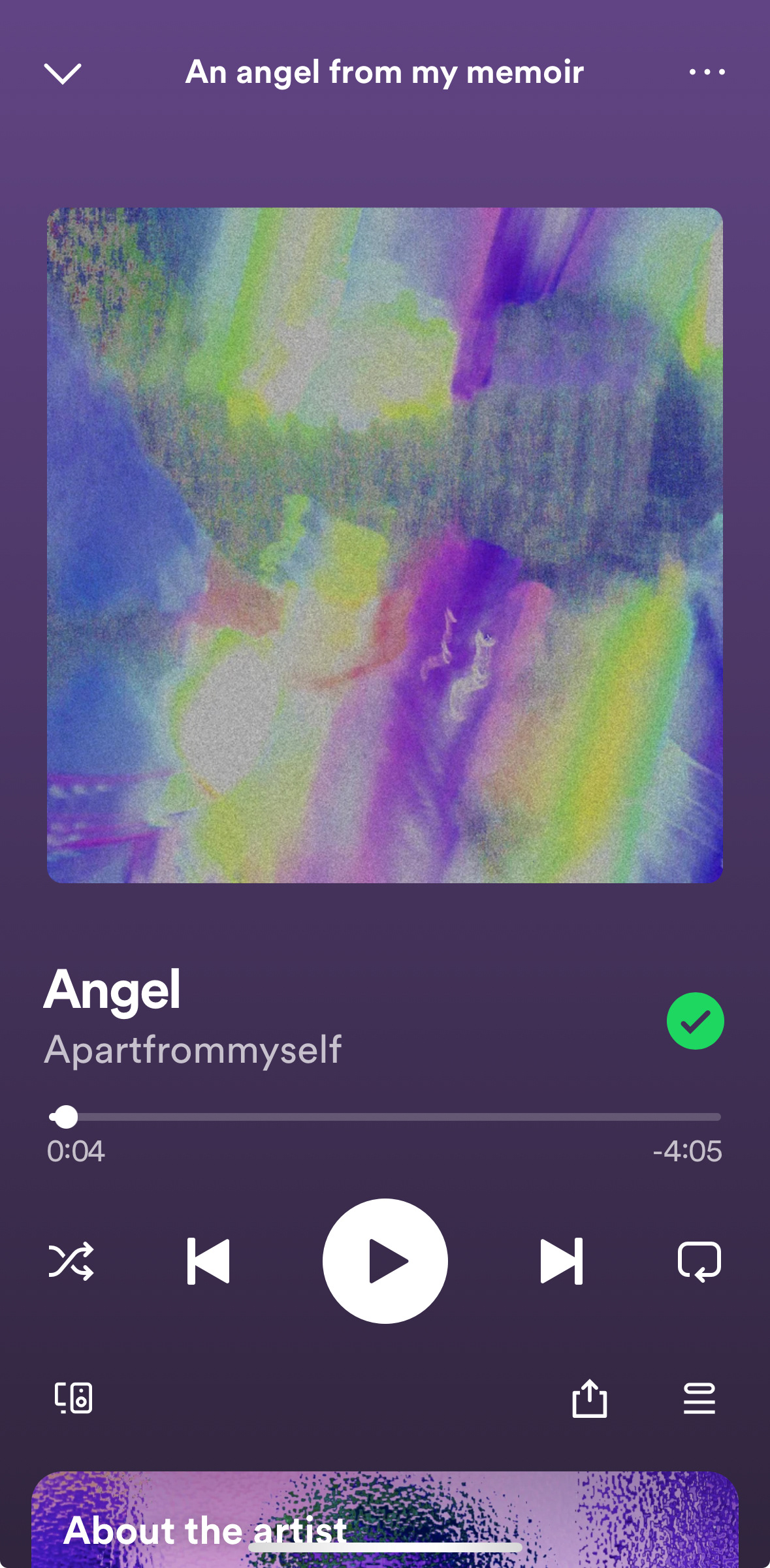The image size is (770, 1568).
Task: Tap the Angel album cover art
Action: (x=385, y=545)
